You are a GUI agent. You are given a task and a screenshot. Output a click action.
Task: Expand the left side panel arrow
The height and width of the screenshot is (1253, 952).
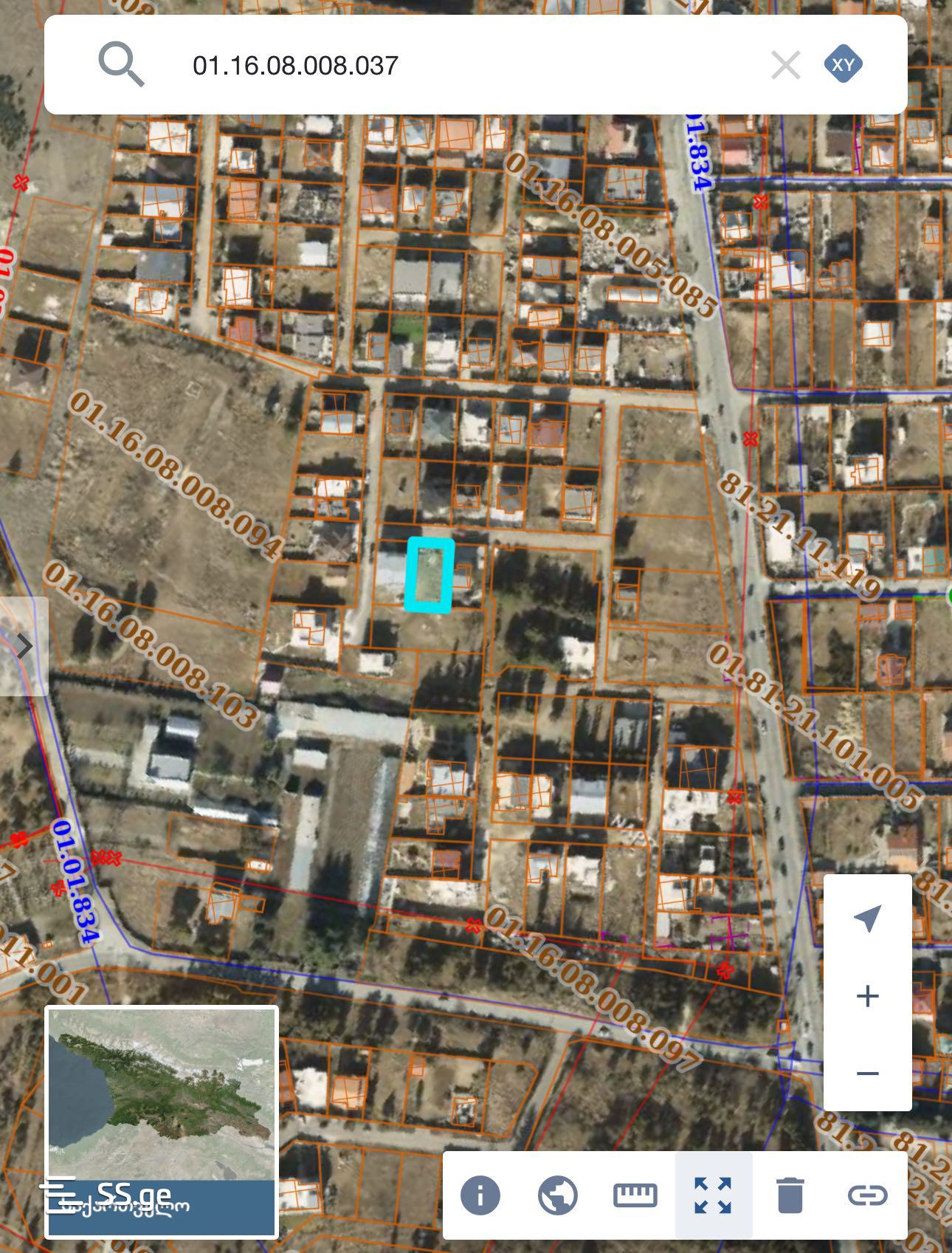pyautogui.click(x=24, y=646)
